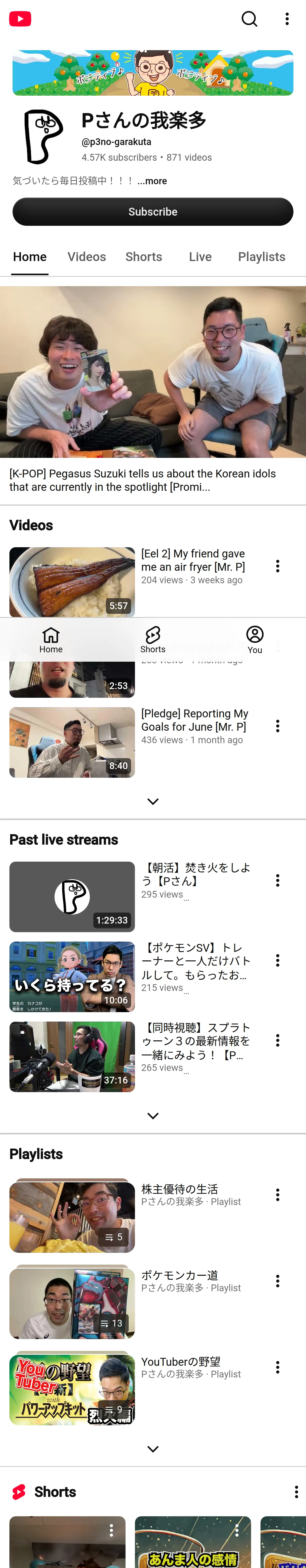Go to You in the bottom navigation
This screenshot has height=1568, width=306.
255,640
